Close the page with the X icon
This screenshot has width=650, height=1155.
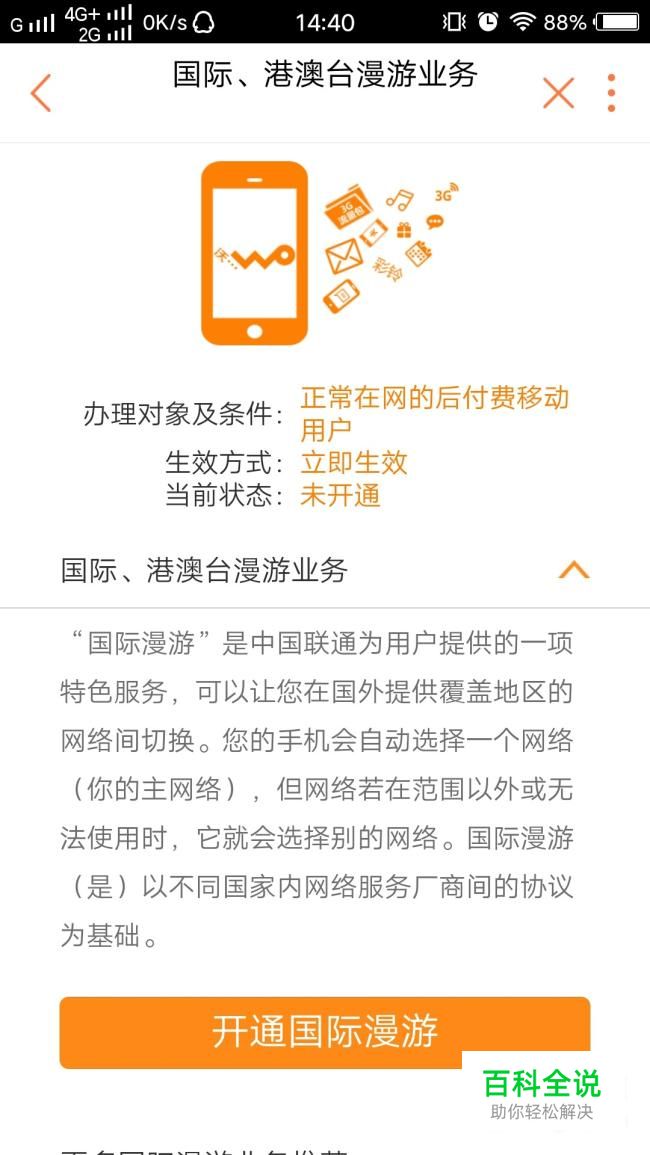558,93
